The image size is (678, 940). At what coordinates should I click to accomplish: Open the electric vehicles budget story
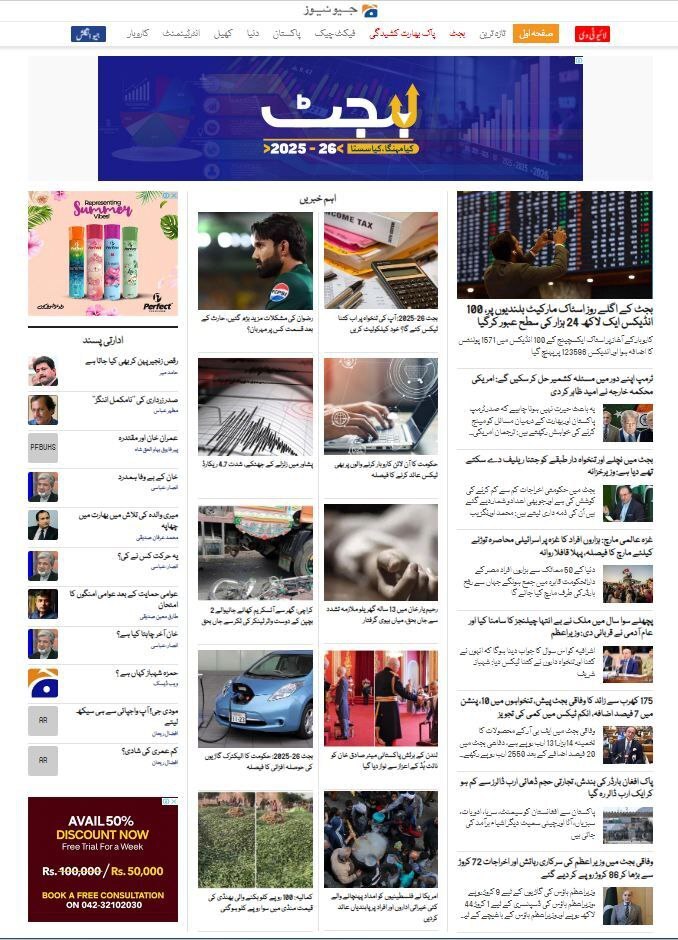tap(255, 694)
